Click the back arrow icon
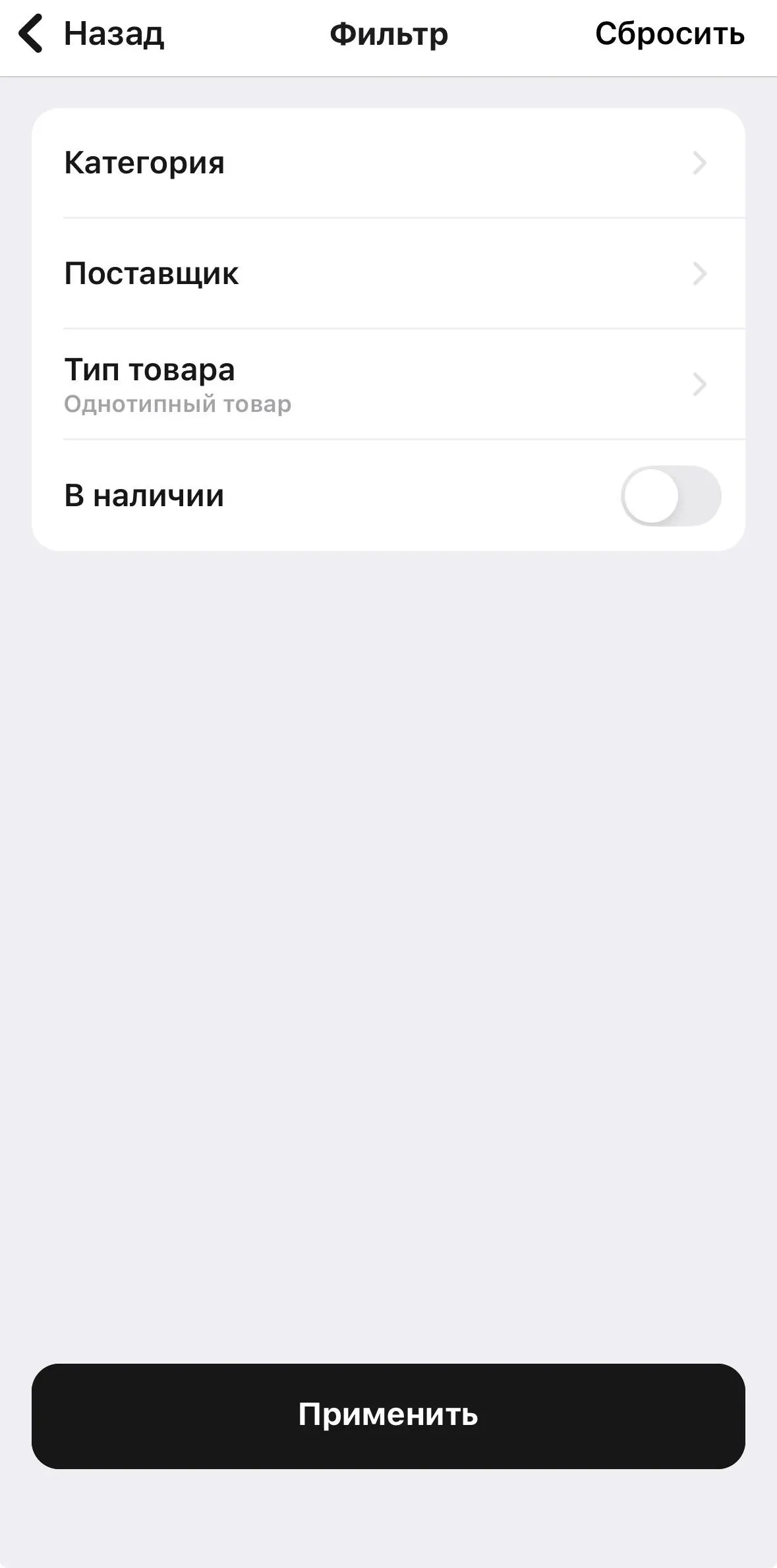 pyautogui.click(x=29, y=34)
